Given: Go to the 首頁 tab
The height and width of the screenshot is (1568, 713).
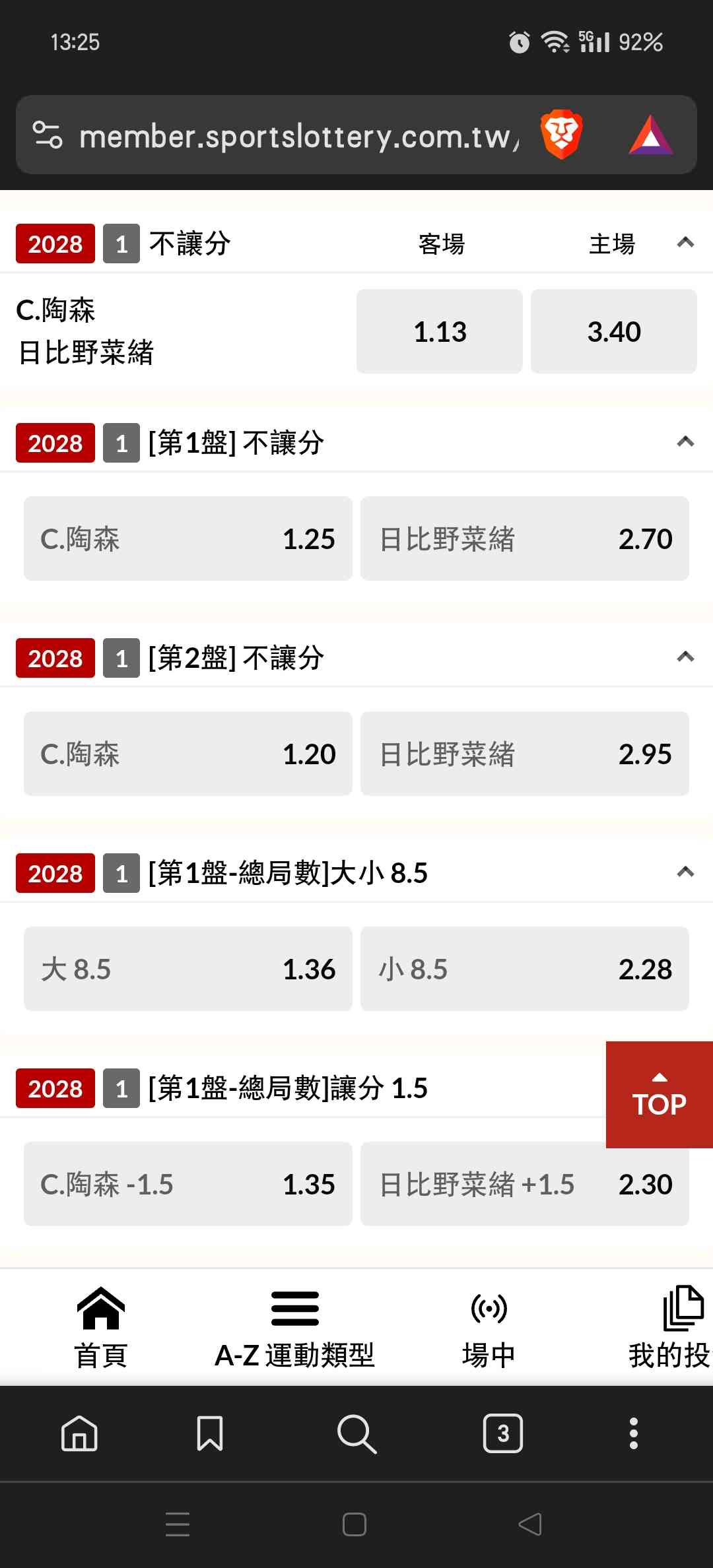Looking at the screenshot, I should click(101, 1328).
